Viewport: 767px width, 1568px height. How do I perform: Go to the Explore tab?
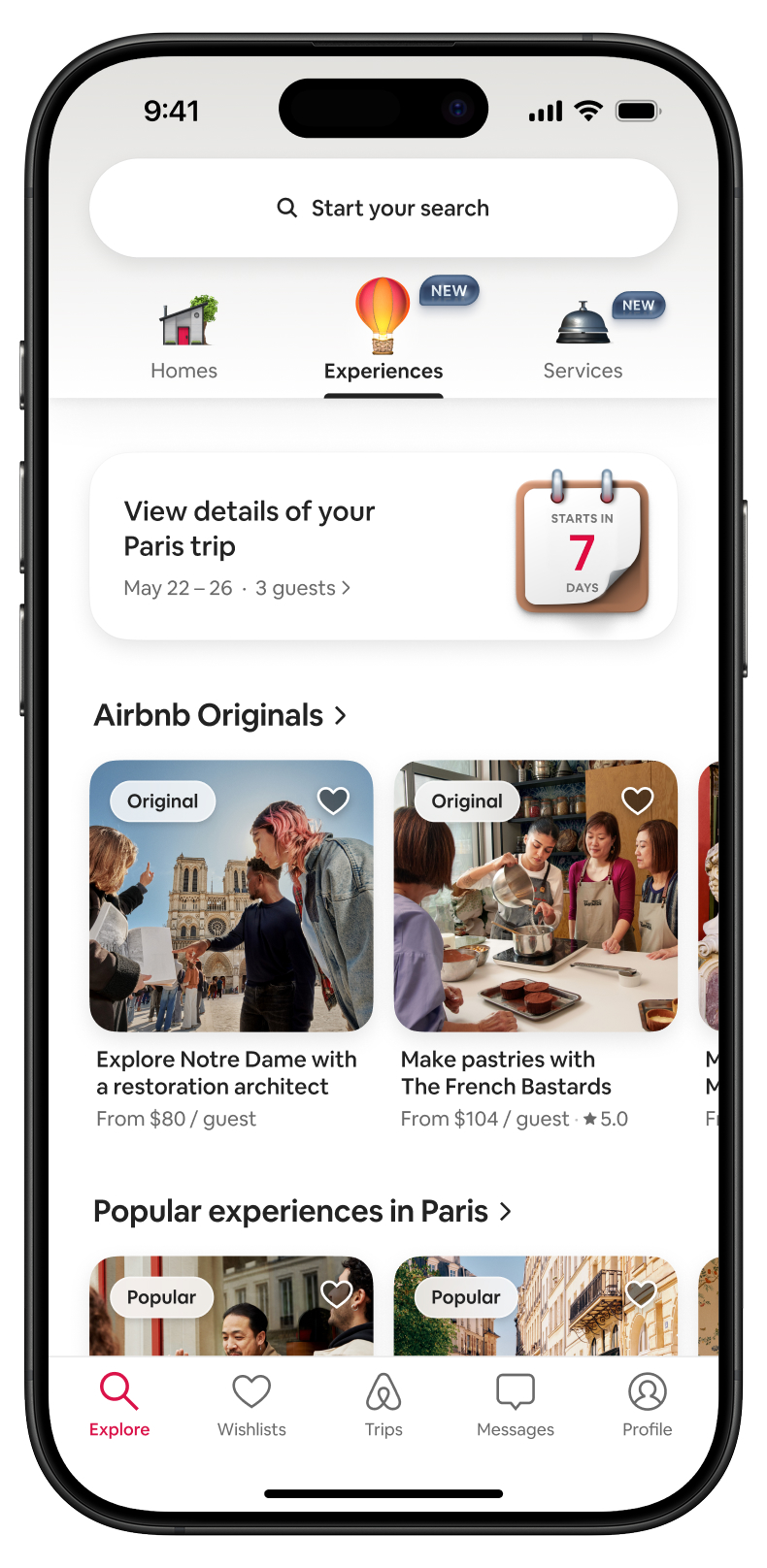(119, 1404)
